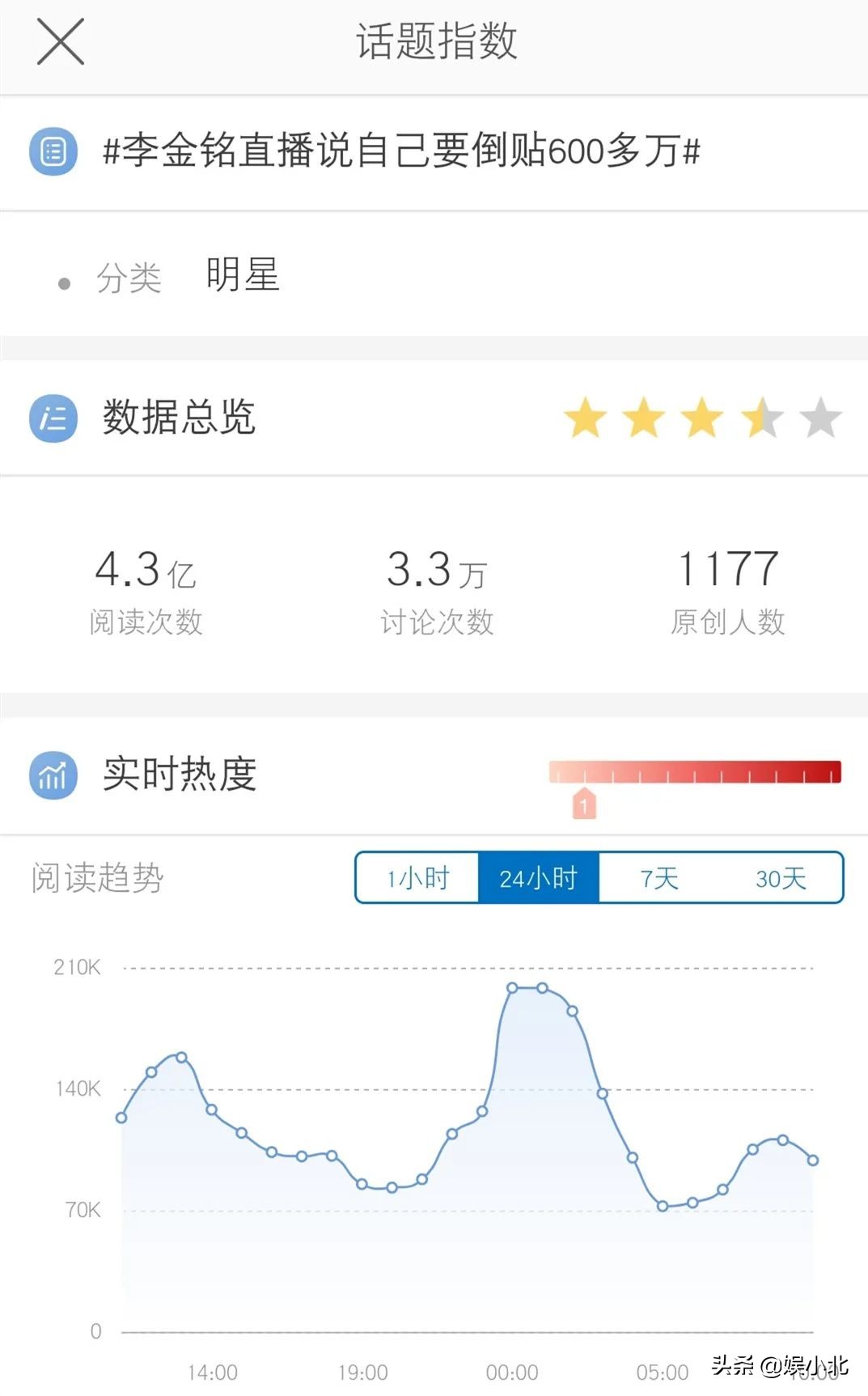Select the 24小时 trend tab

coord(538,877)
